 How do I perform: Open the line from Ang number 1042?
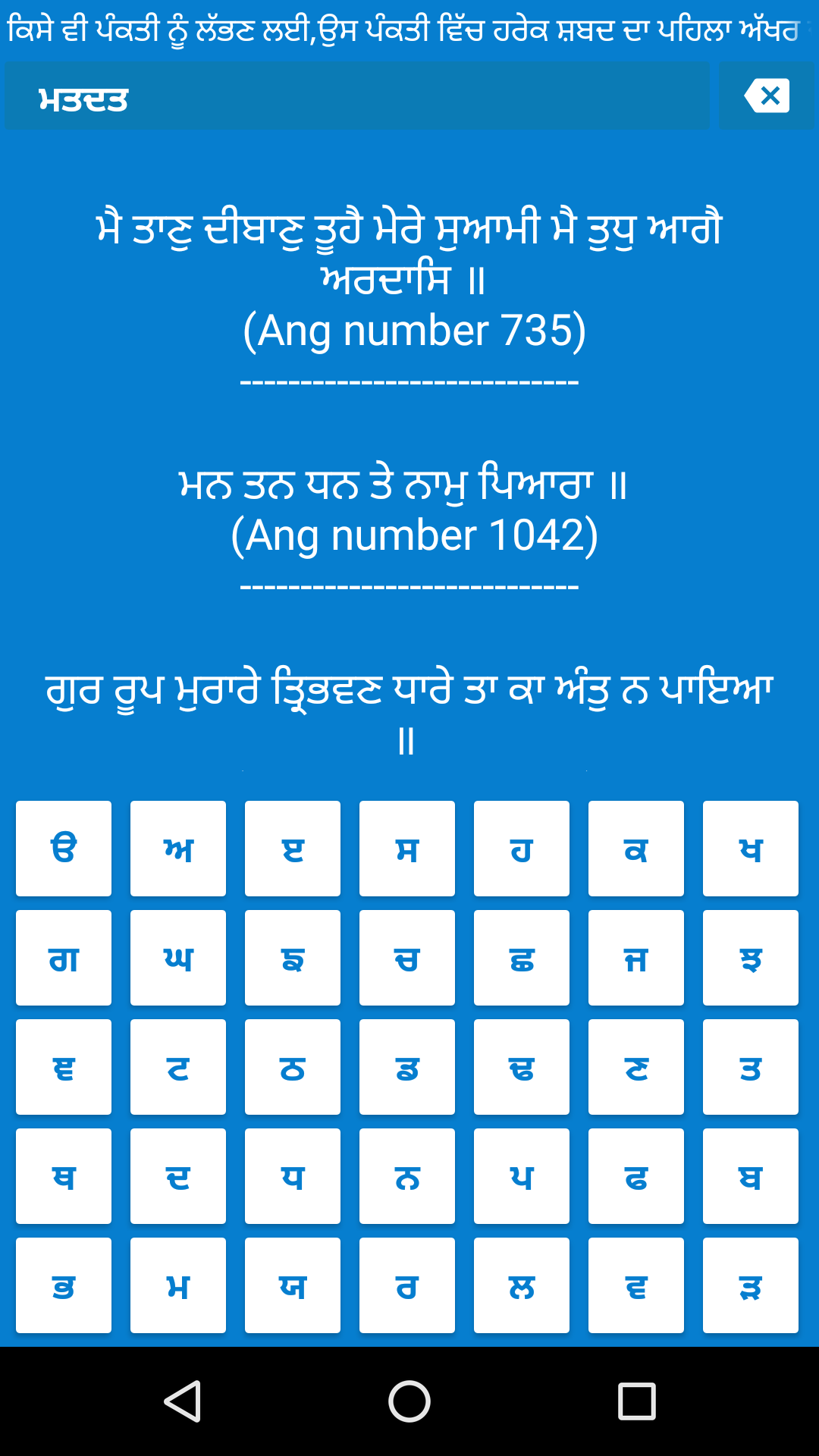click(409, 509)
